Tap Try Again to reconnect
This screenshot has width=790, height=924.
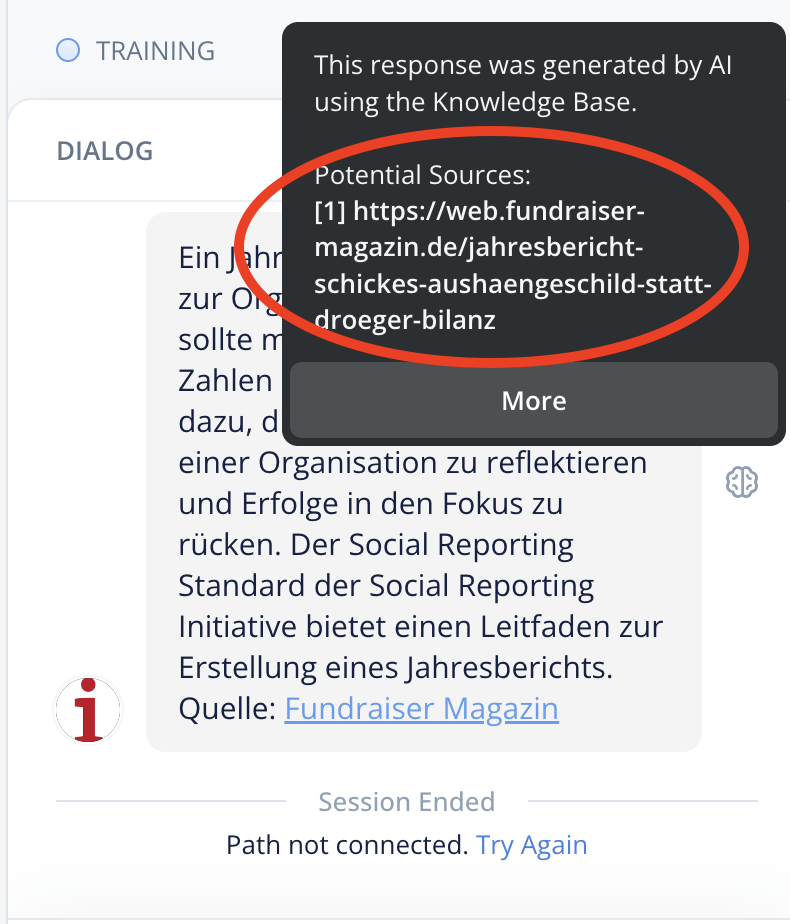[531, 845]
